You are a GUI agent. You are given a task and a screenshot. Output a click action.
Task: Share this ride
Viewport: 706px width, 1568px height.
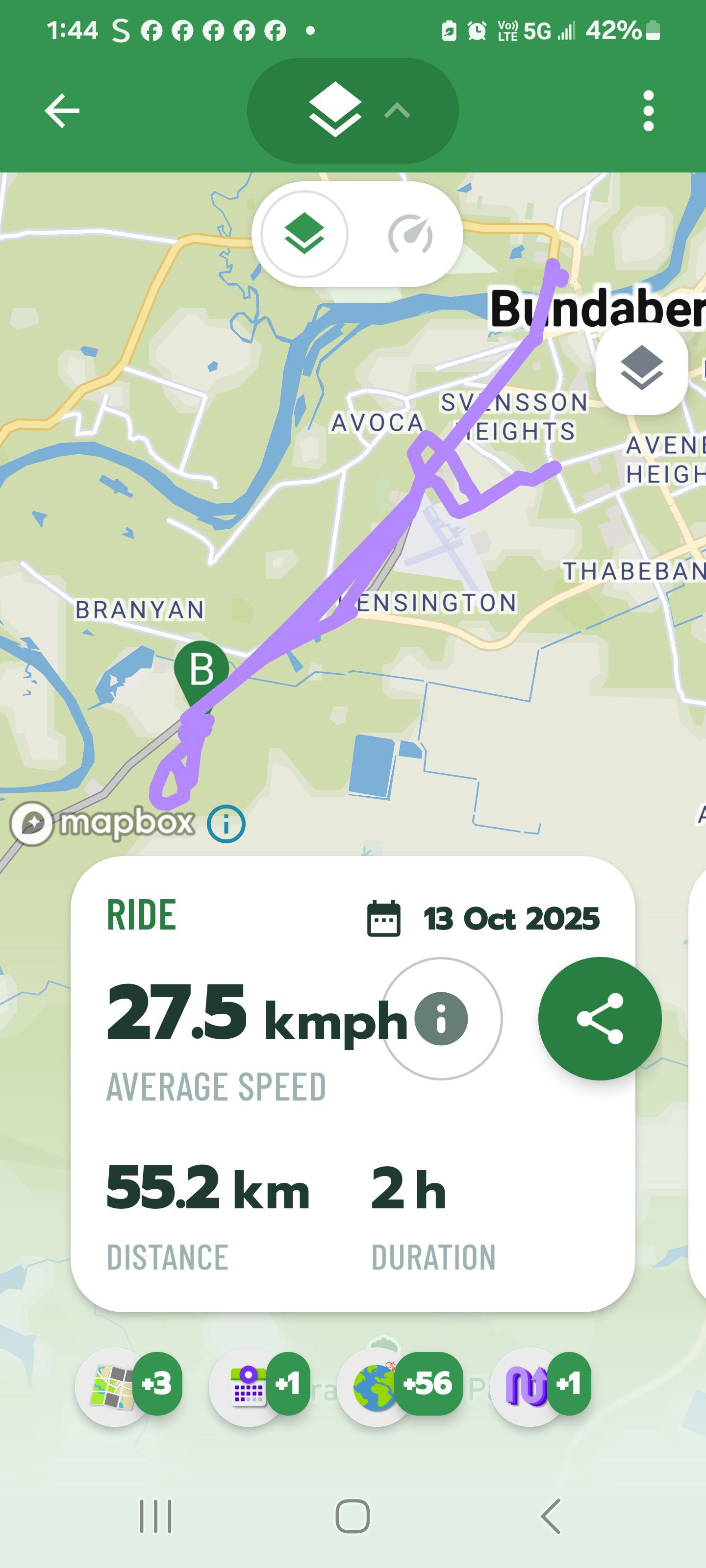600,1018
